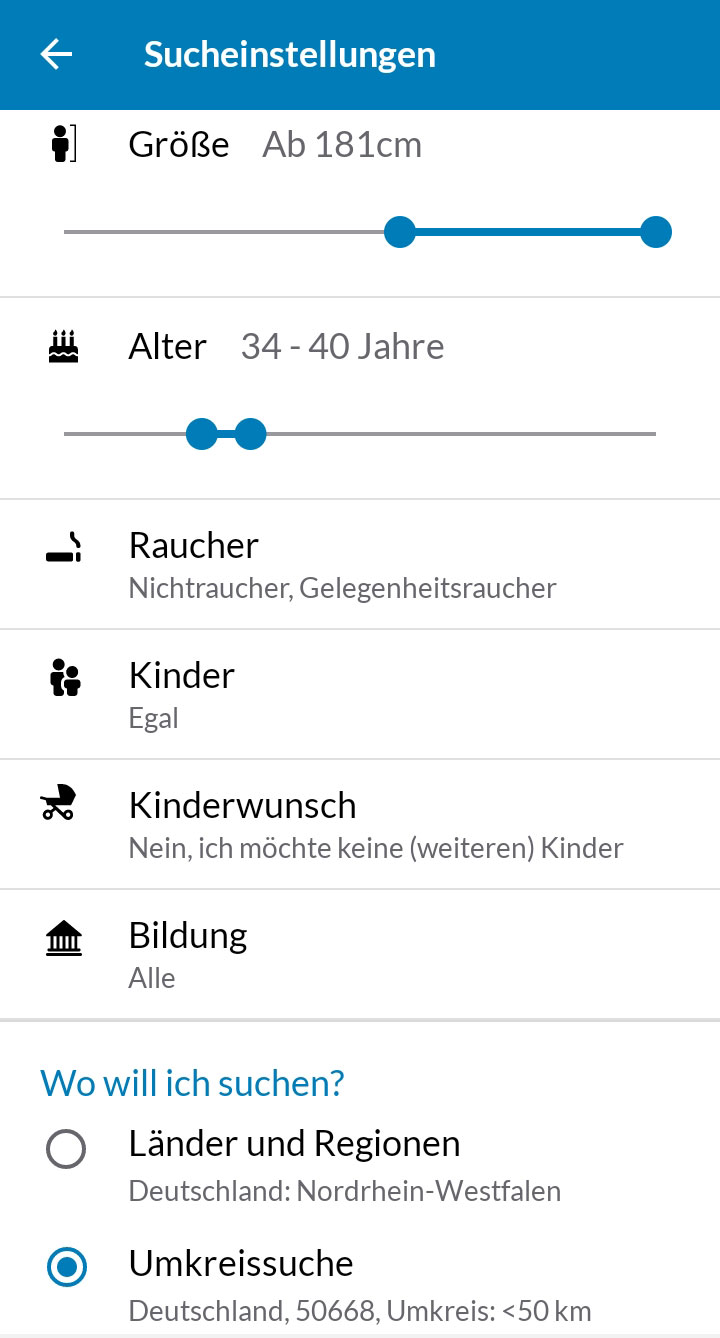Select the Umkreissuche radio option
Screen dimensions: 720x1338
[66, 1268]
